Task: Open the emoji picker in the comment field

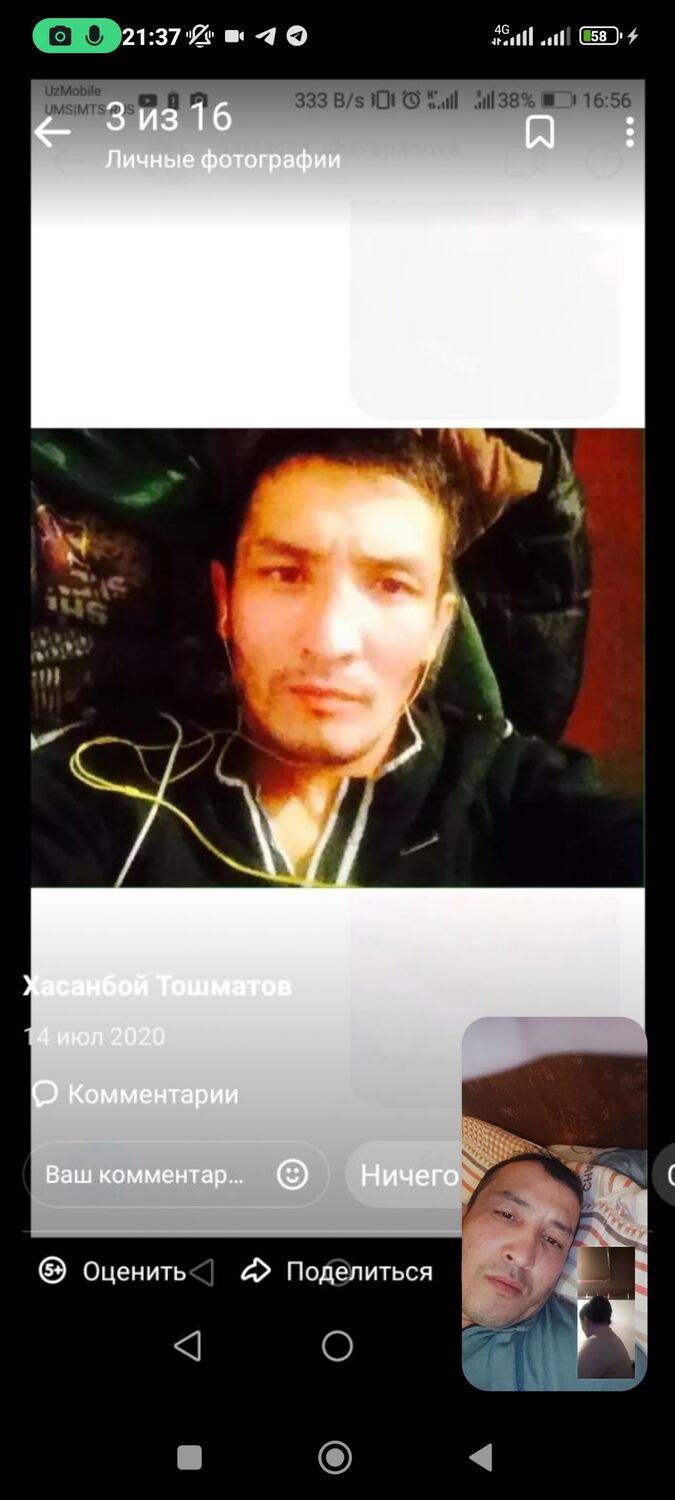Action: point(292,1174)
